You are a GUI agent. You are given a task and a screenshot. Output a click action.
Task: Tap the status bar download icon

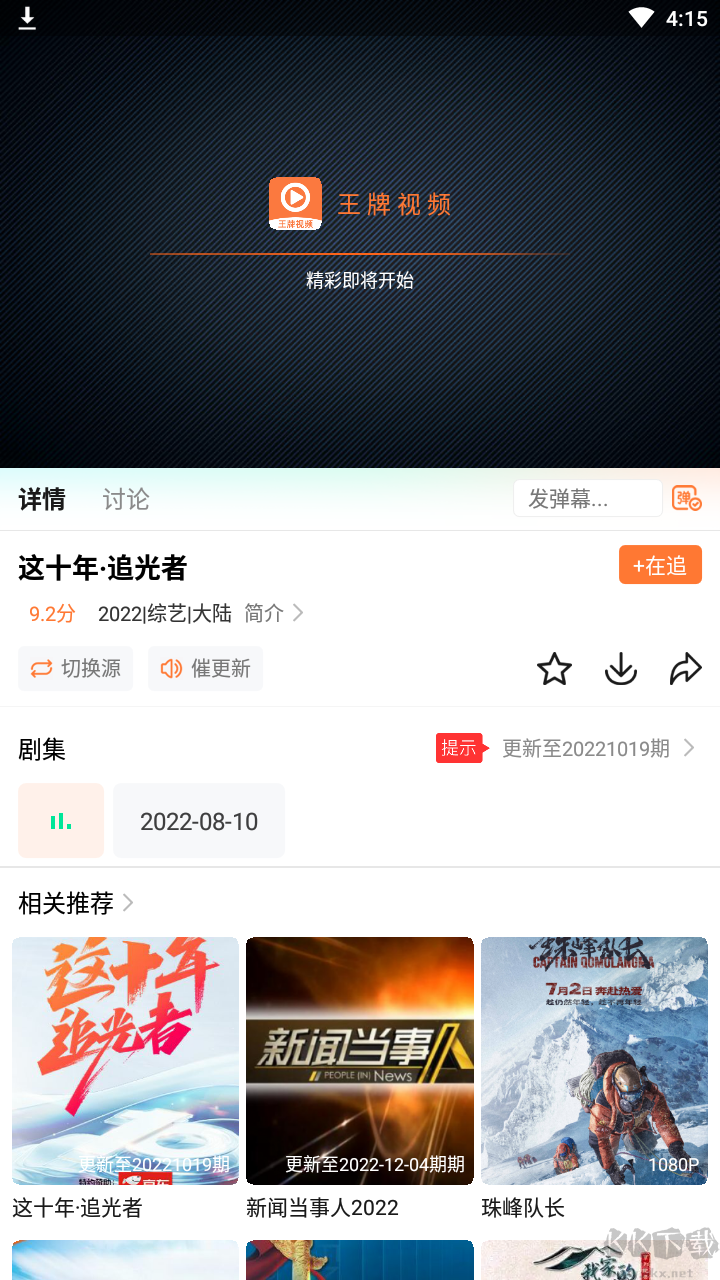pos(27,17)
